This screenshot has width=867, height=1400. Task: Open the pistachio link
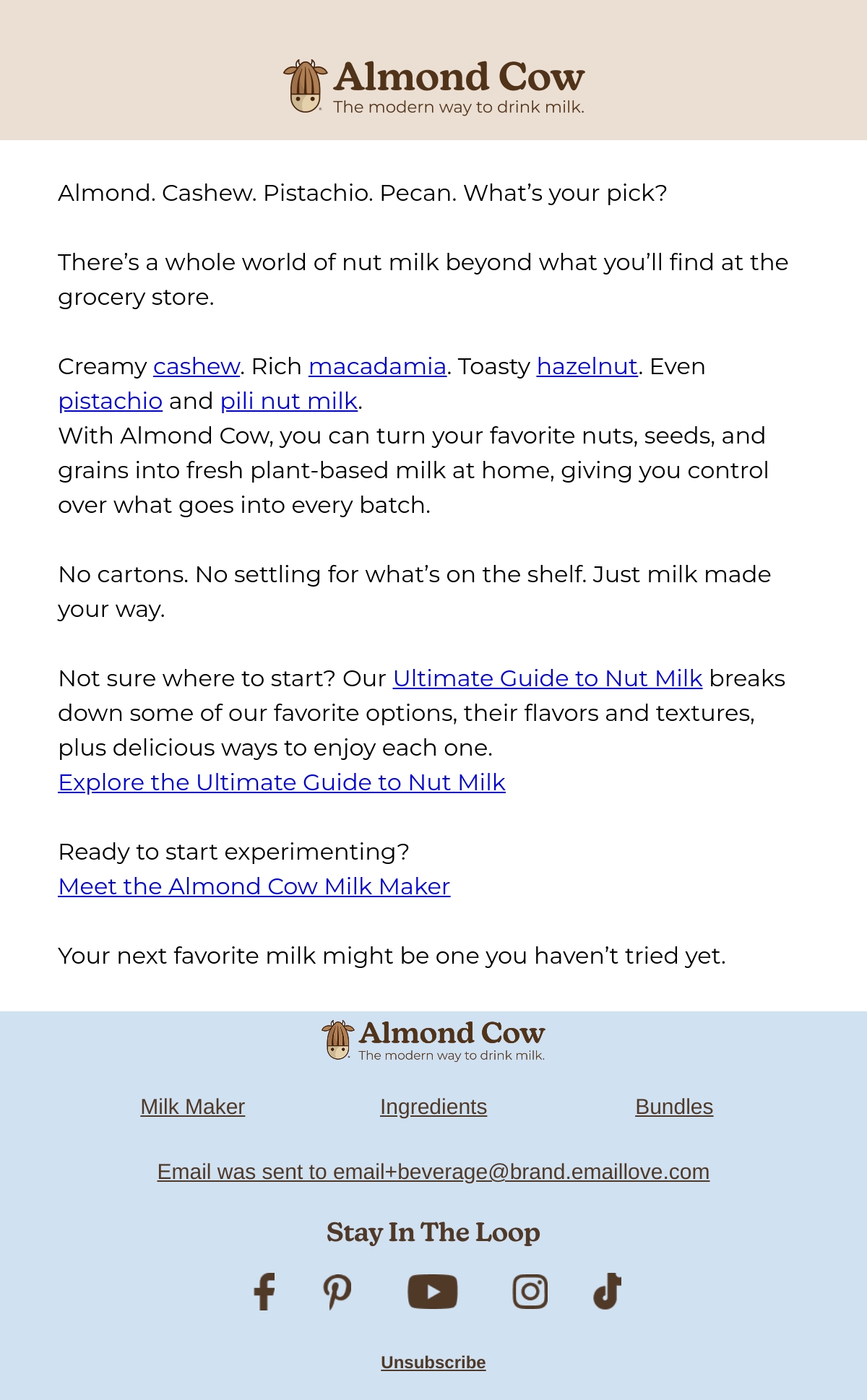(x=111, y=401)
